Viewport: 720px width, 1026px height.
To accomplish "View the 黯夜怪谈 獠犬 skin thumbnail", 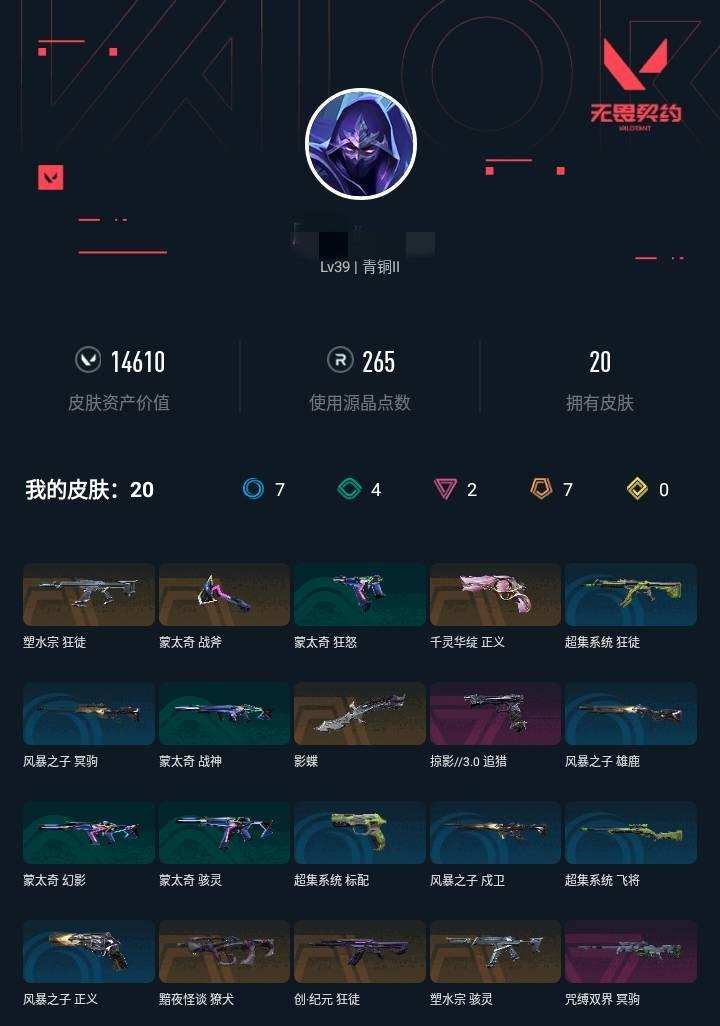I will (x=224, y=951).
